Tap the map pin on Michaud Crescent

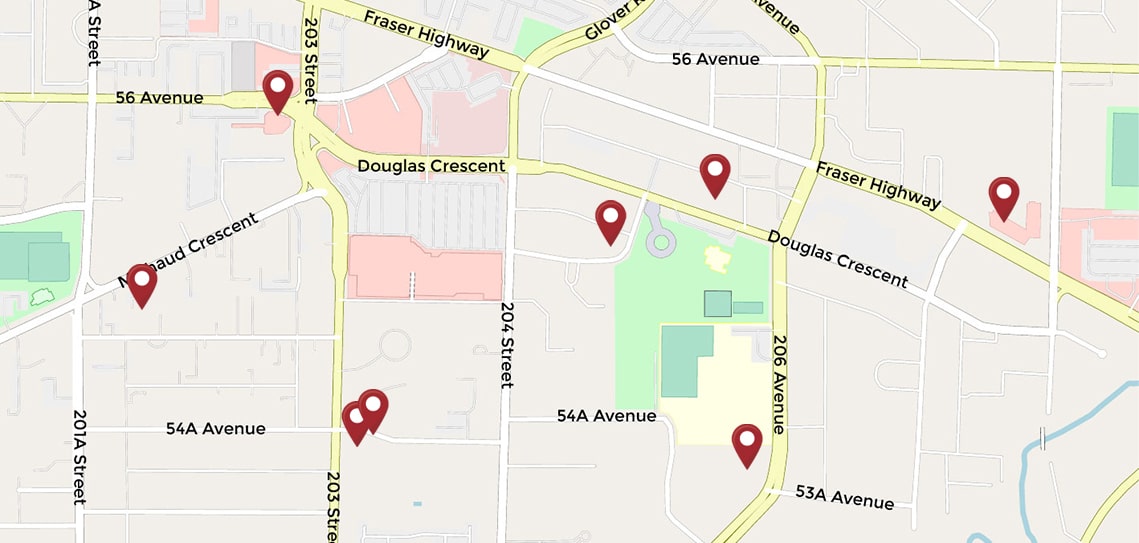tap(142, 282)
